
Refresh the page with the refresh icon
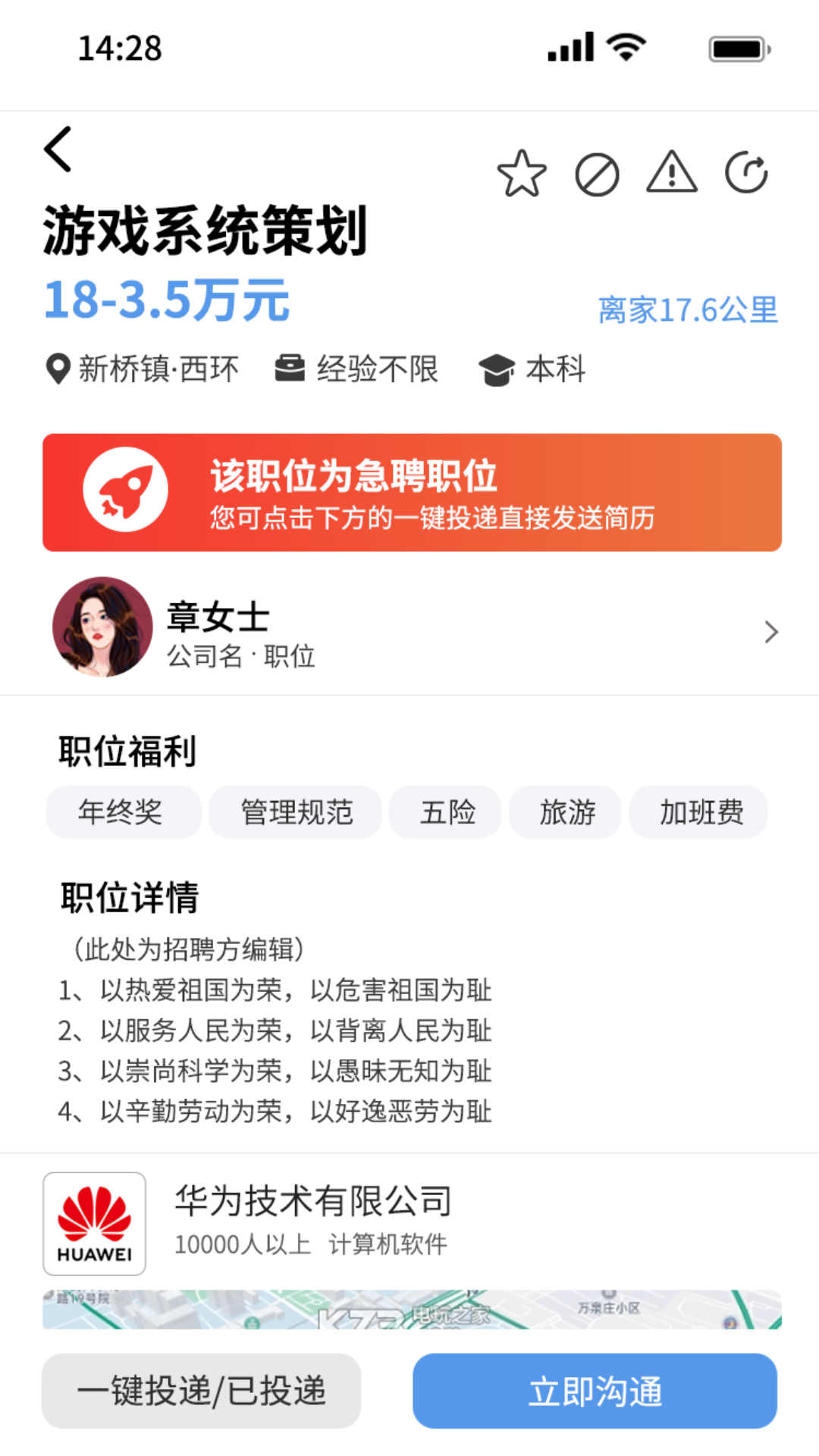(748, 173)
